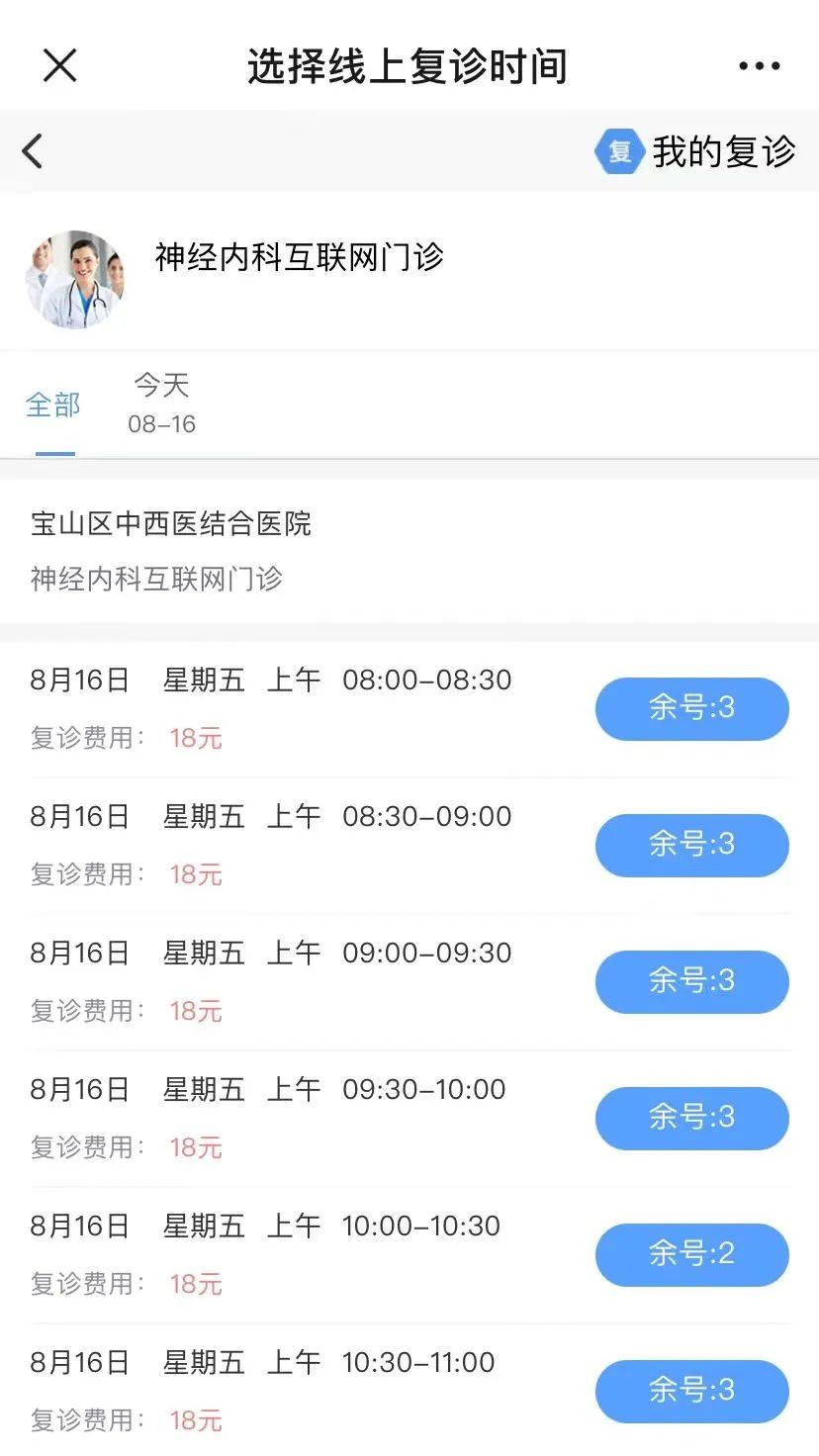Reserve the 09:00-09:30 appointment slot

point(691,981)
